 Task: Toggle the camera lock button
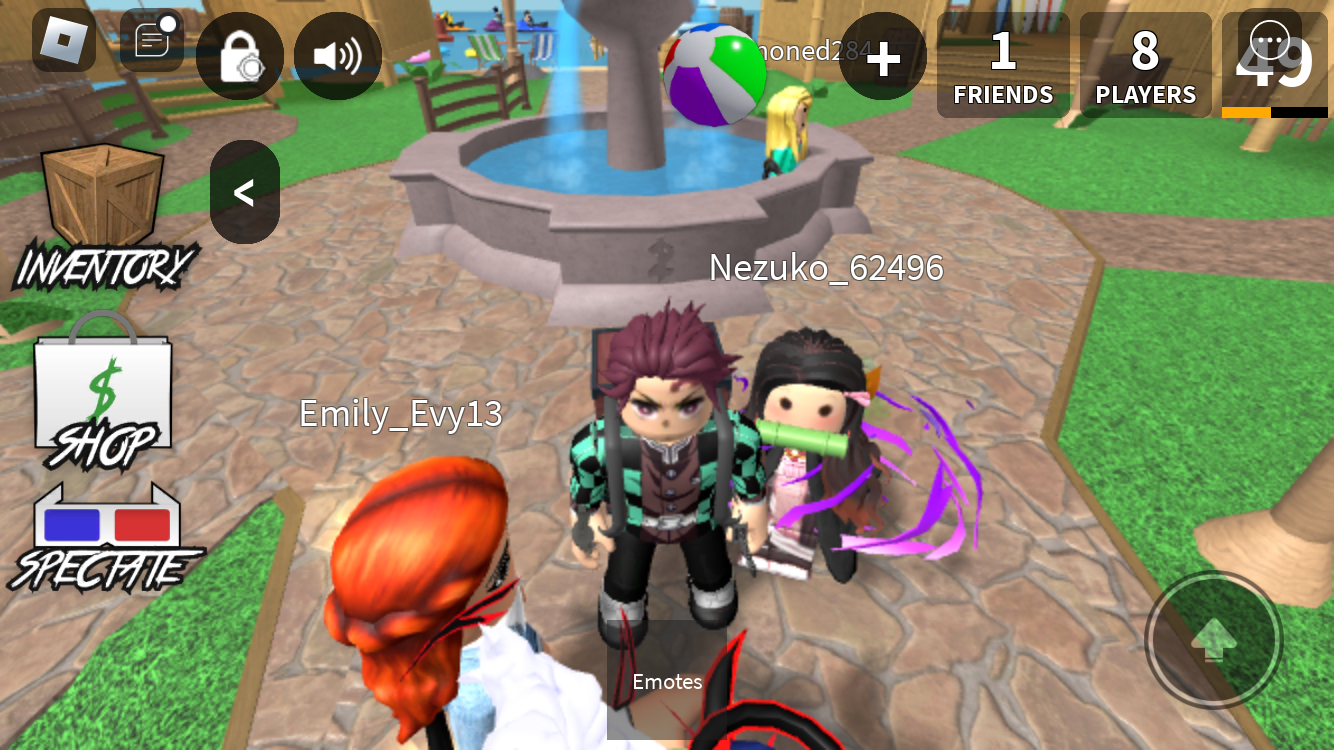pyautogui.click(x=240, y=56)
